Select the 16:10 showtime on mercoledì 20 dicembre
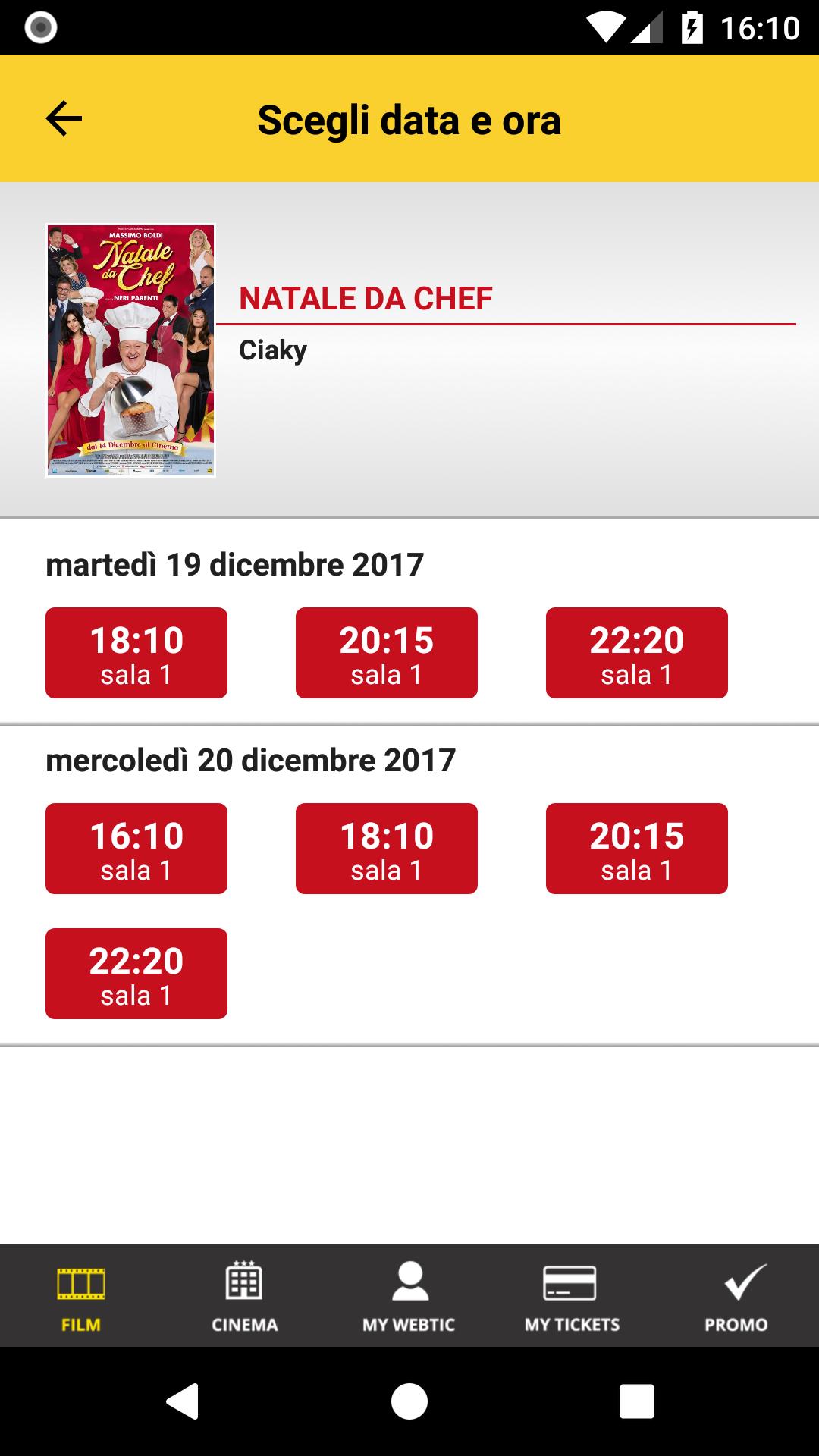819x1456 pixels. tap(136, 849)
